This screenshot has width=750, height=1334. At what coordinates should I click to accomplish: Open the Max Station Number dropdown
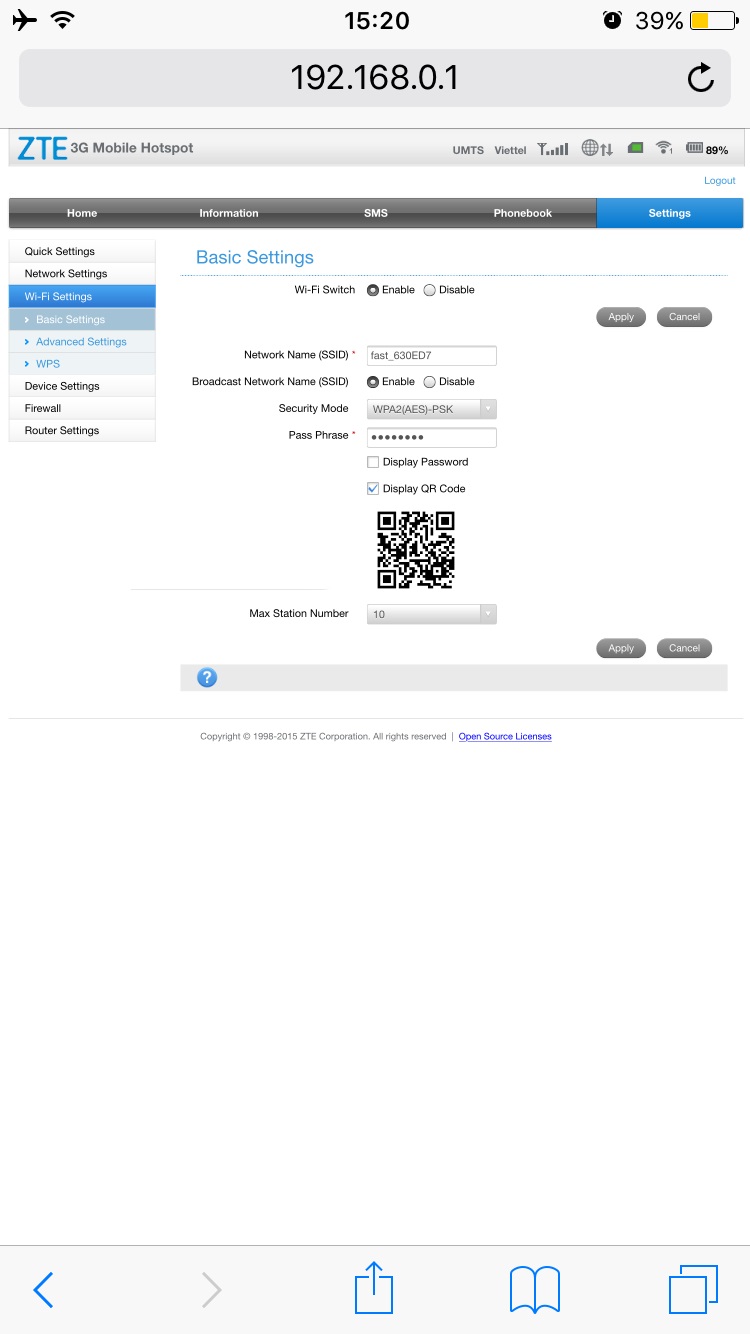pyautogui.click(x=431, y=614)
